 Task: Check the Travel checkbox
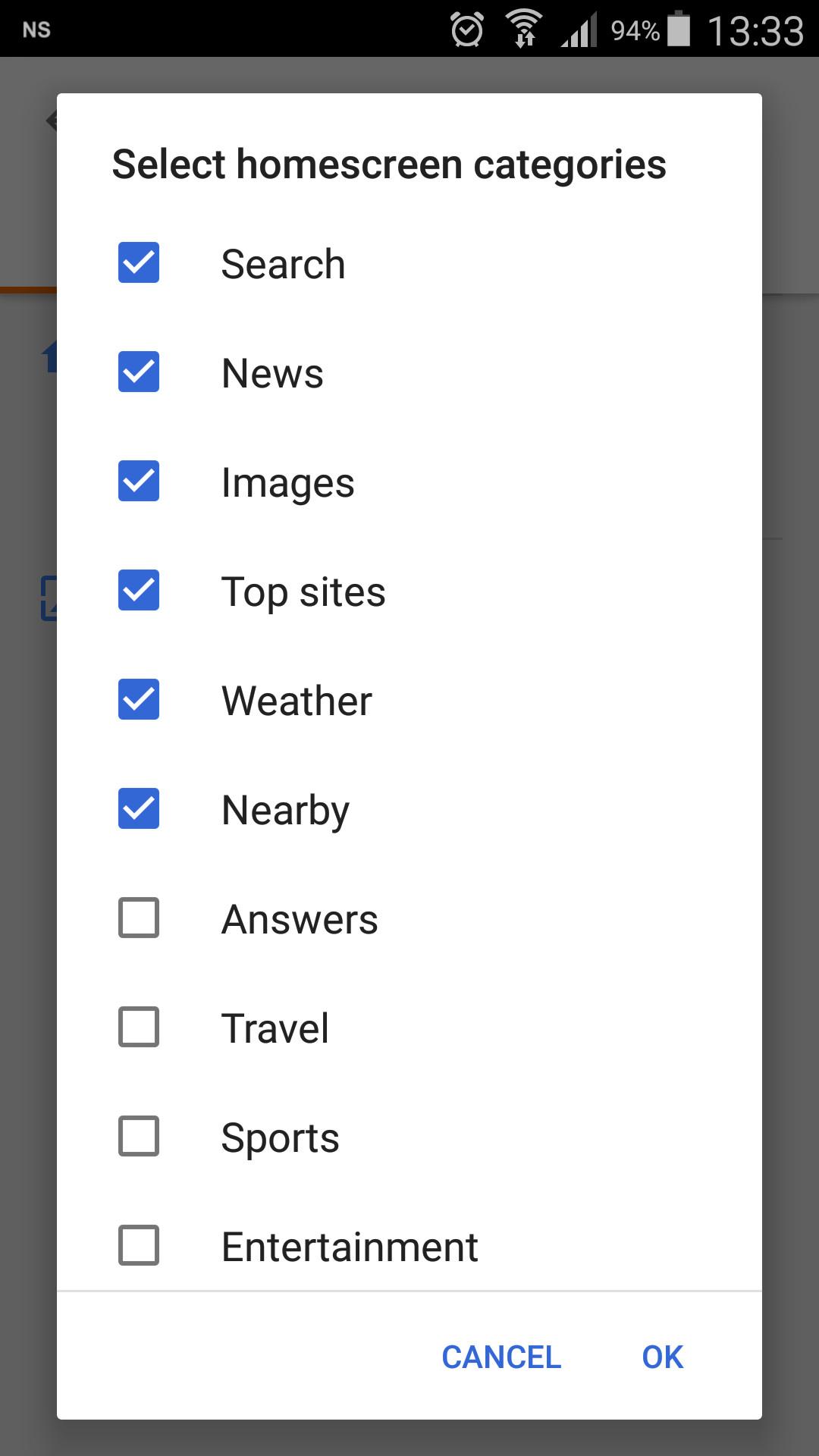(139, 1028)
